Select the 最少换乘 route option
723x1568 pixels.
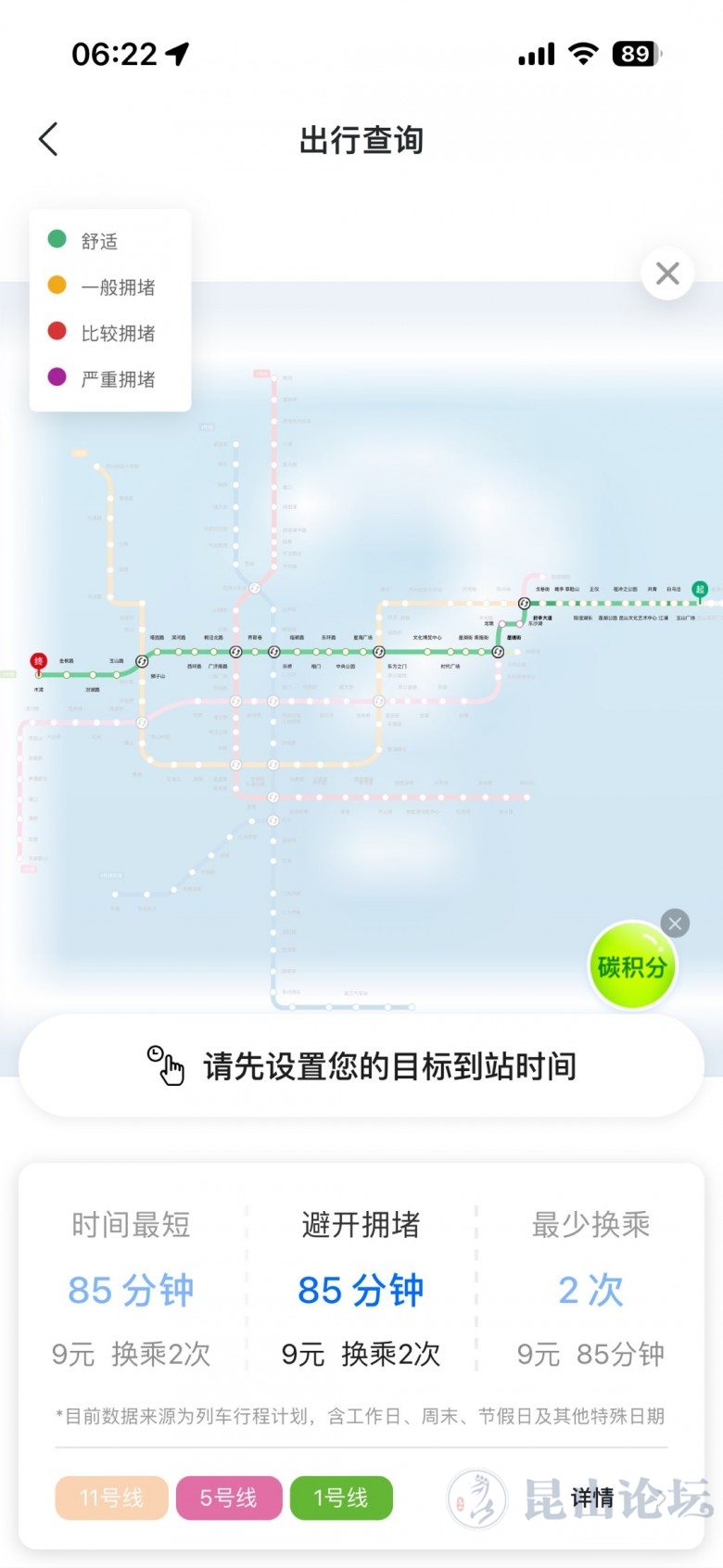coord(590,1289)
